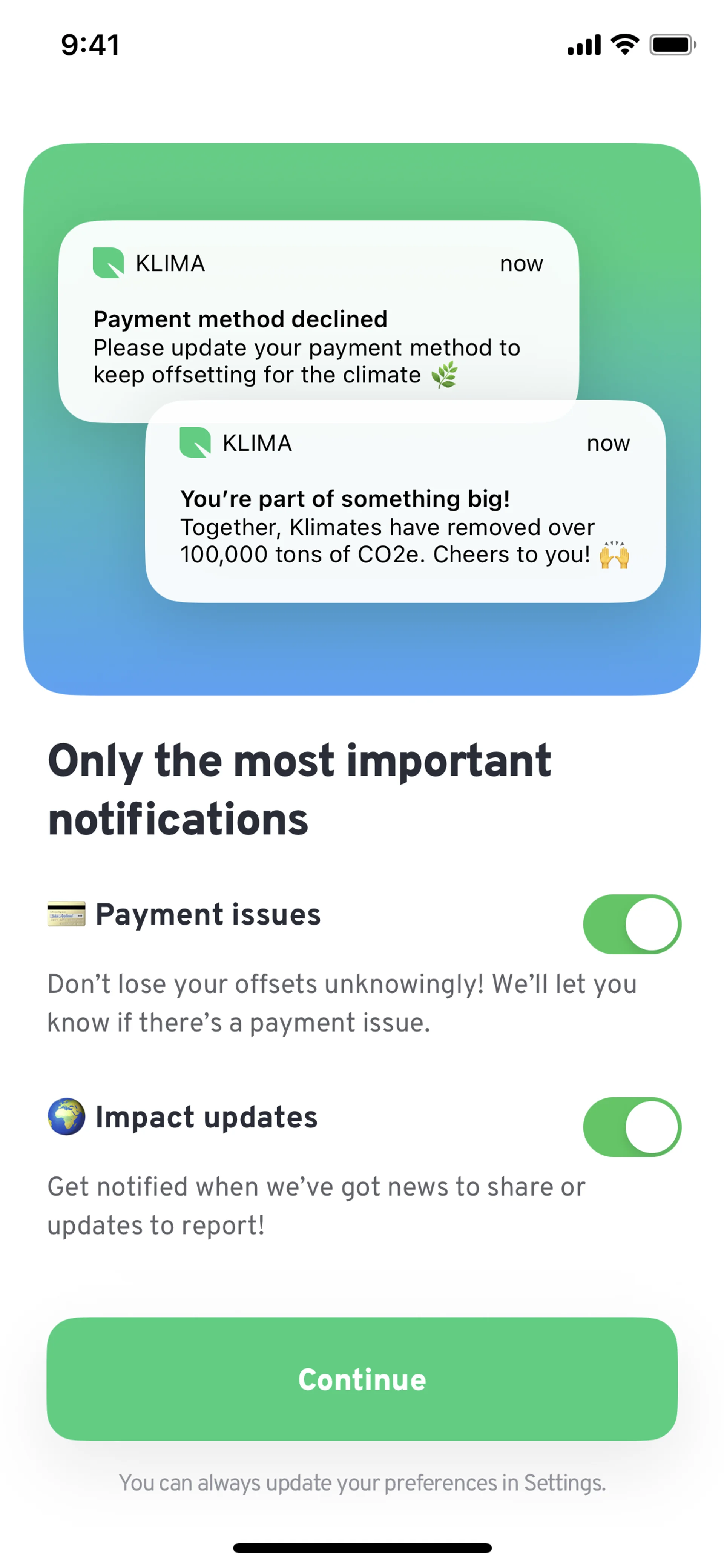Turn off the Payment issues switch
724x1568 pixels.
tap(632, 924)
